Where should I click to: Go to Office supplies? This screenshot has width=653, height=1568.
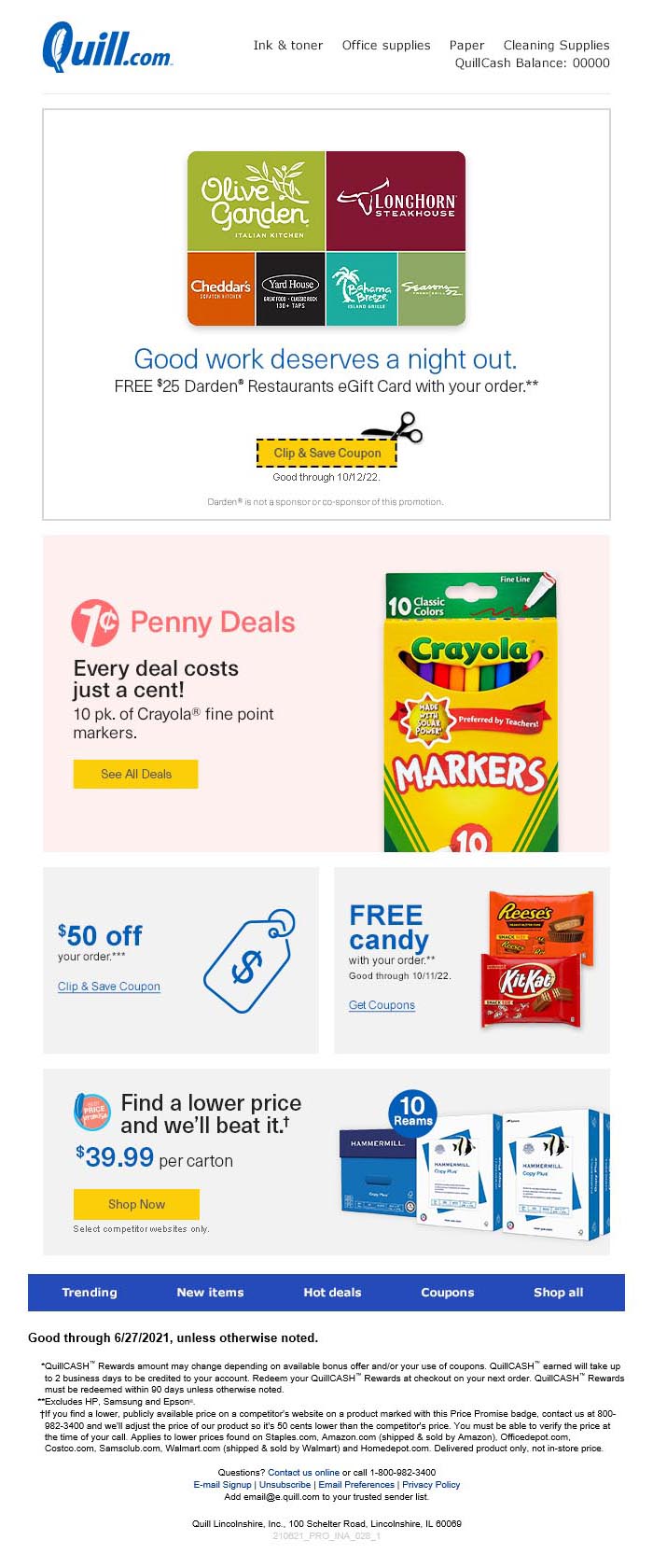[386, 45]
